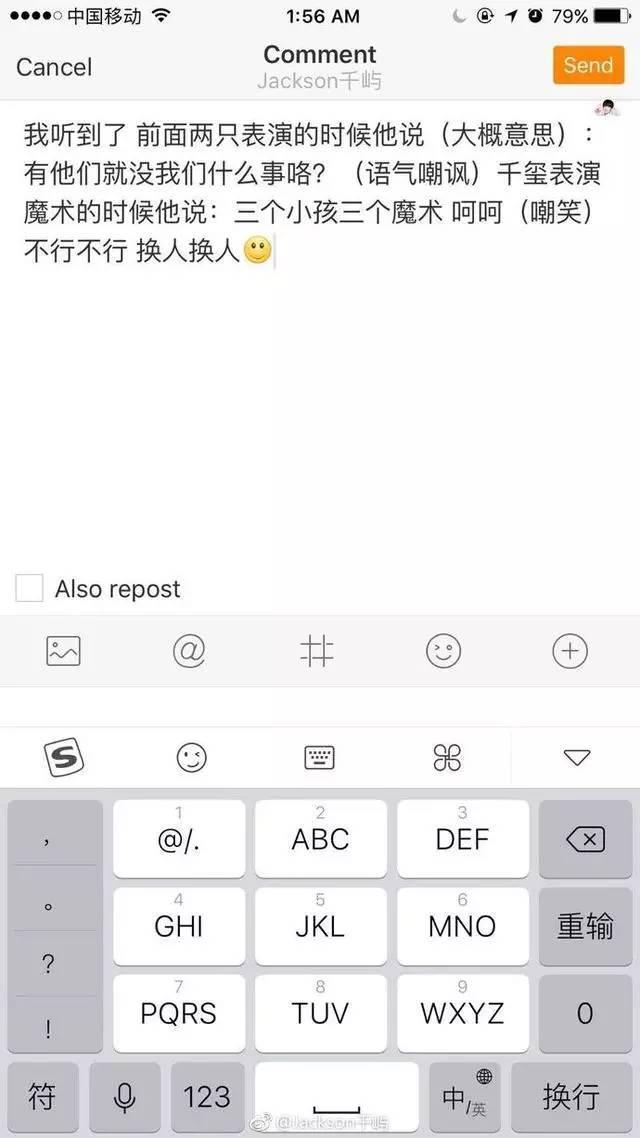Delete a character with backspace key
This screenshot has width=640, height=1138.
click(585, 840)
